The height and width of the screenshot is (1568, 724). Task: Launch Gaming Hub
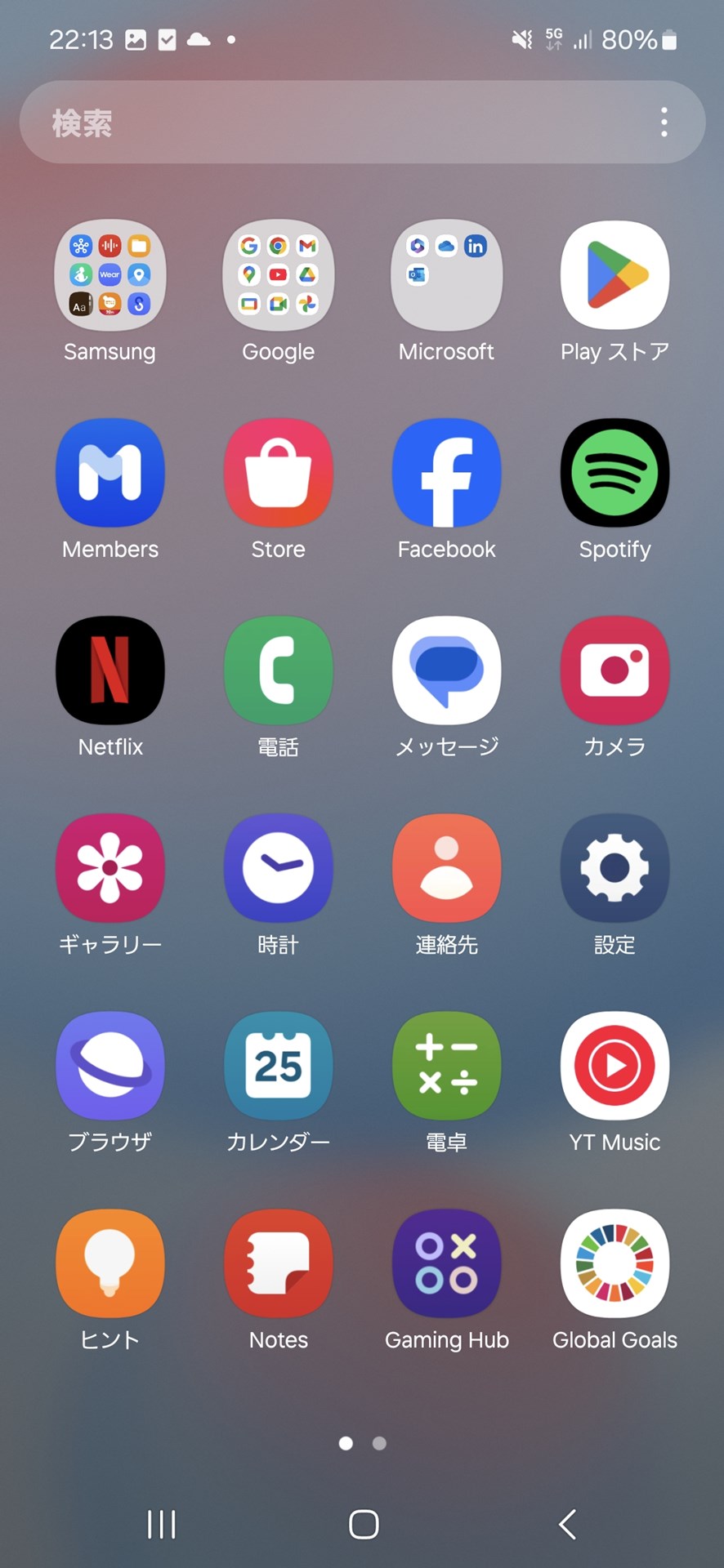[446, 1263]
